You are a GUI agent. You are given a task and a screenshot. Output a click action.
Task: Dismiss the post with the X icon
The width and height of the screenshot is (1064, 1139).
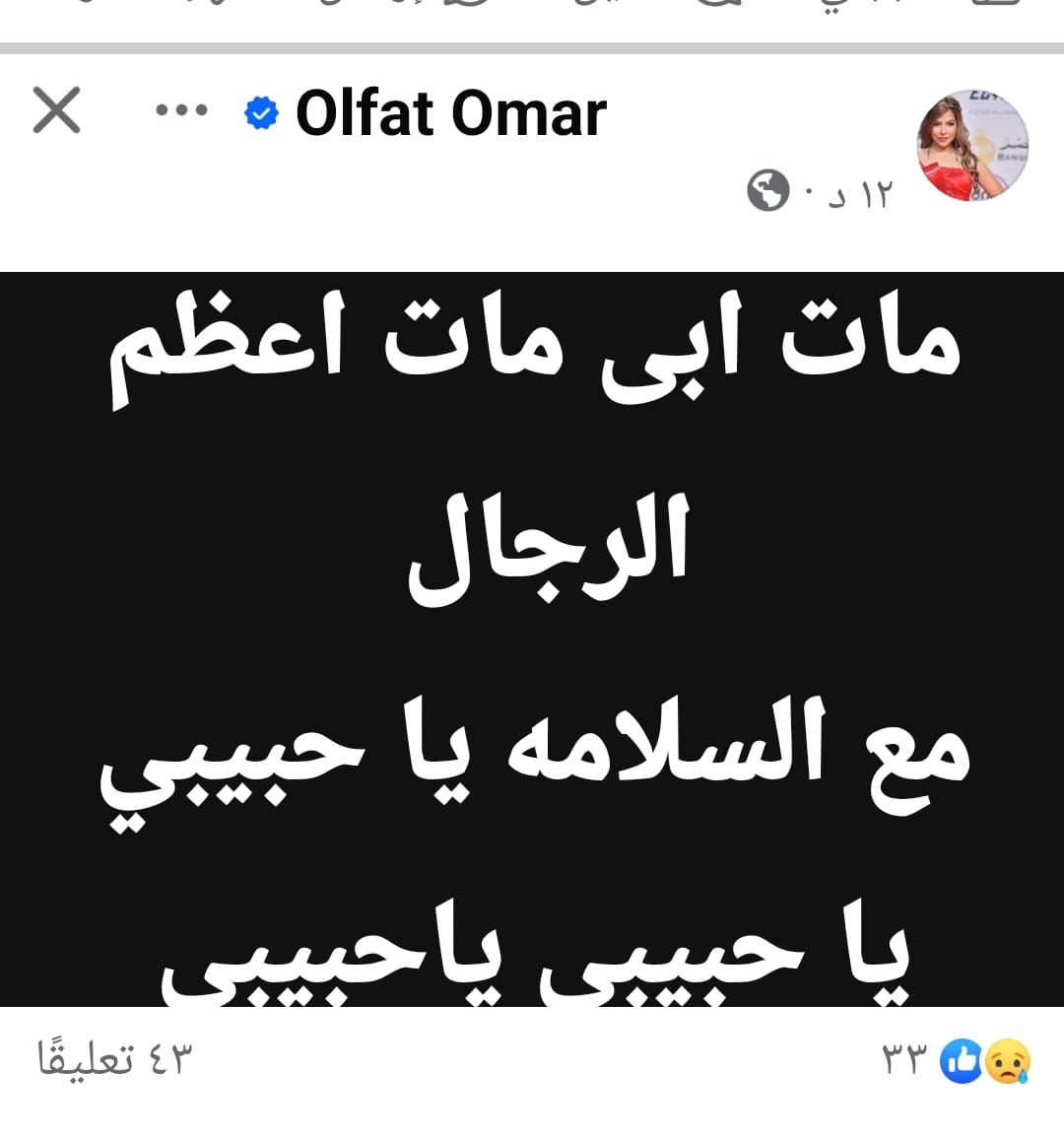[56, 109]
